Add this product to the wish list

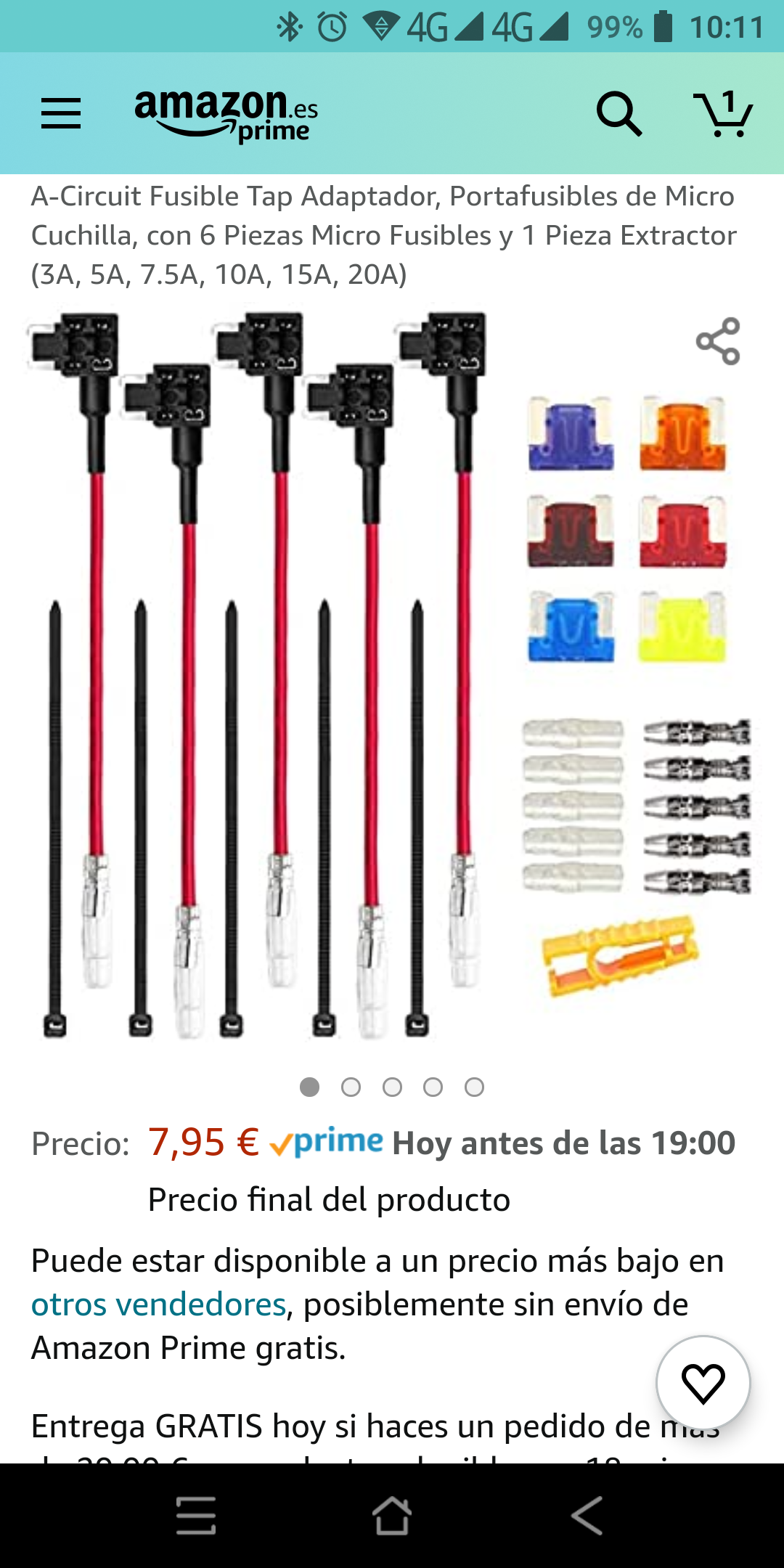click(x=703, y=1383)
